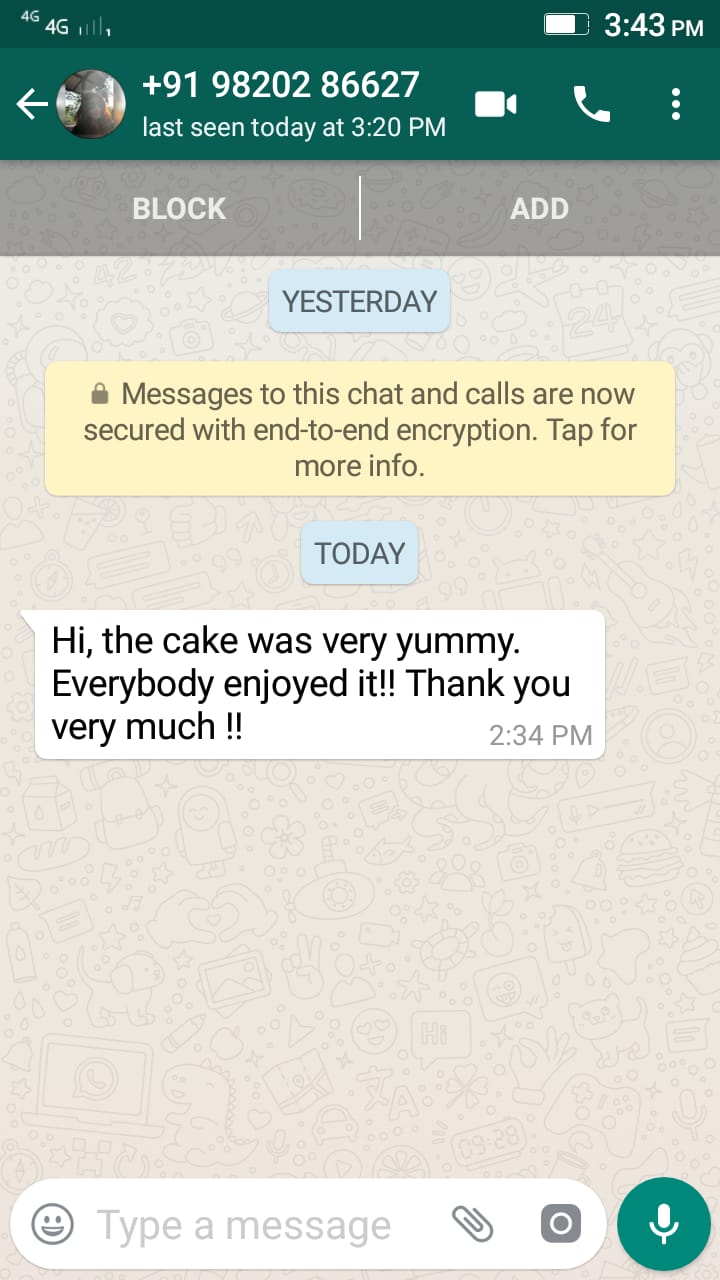This screenshot has width=720, height=1280.
Task: Start a voice call with +91 98202 86627
Action: coord(591,104)
